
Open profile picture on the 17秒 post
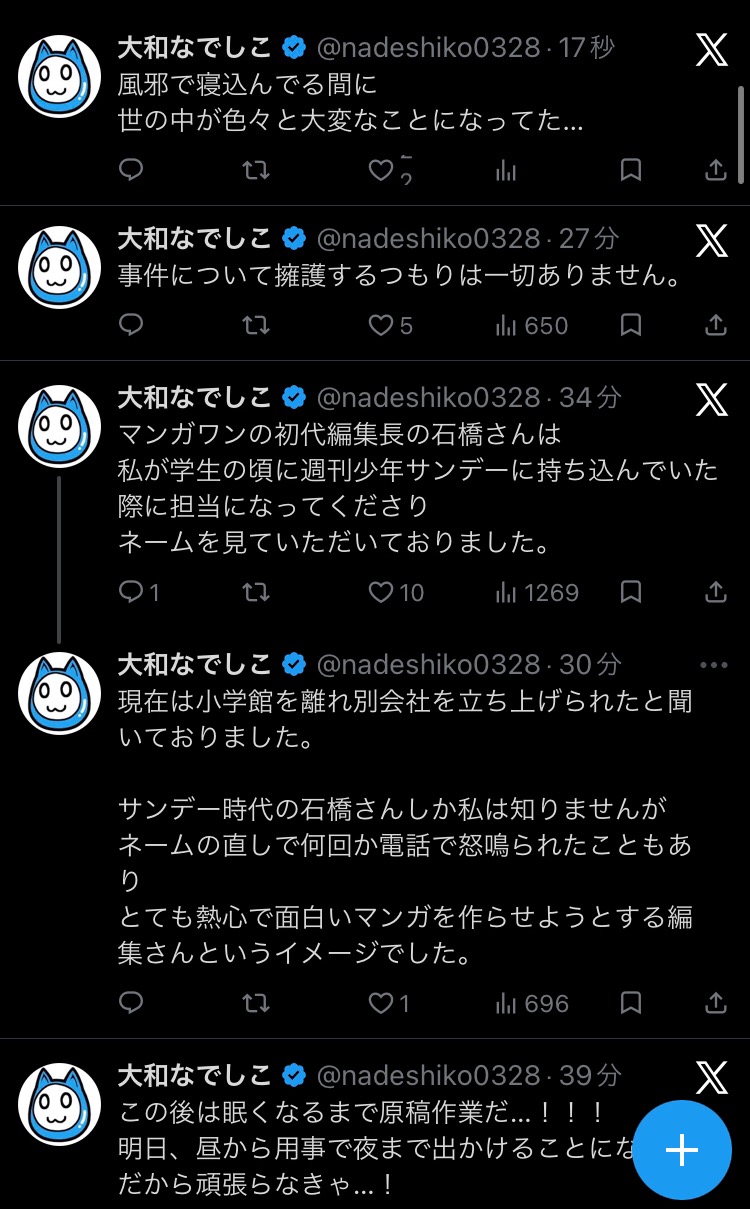coord(60,76)
